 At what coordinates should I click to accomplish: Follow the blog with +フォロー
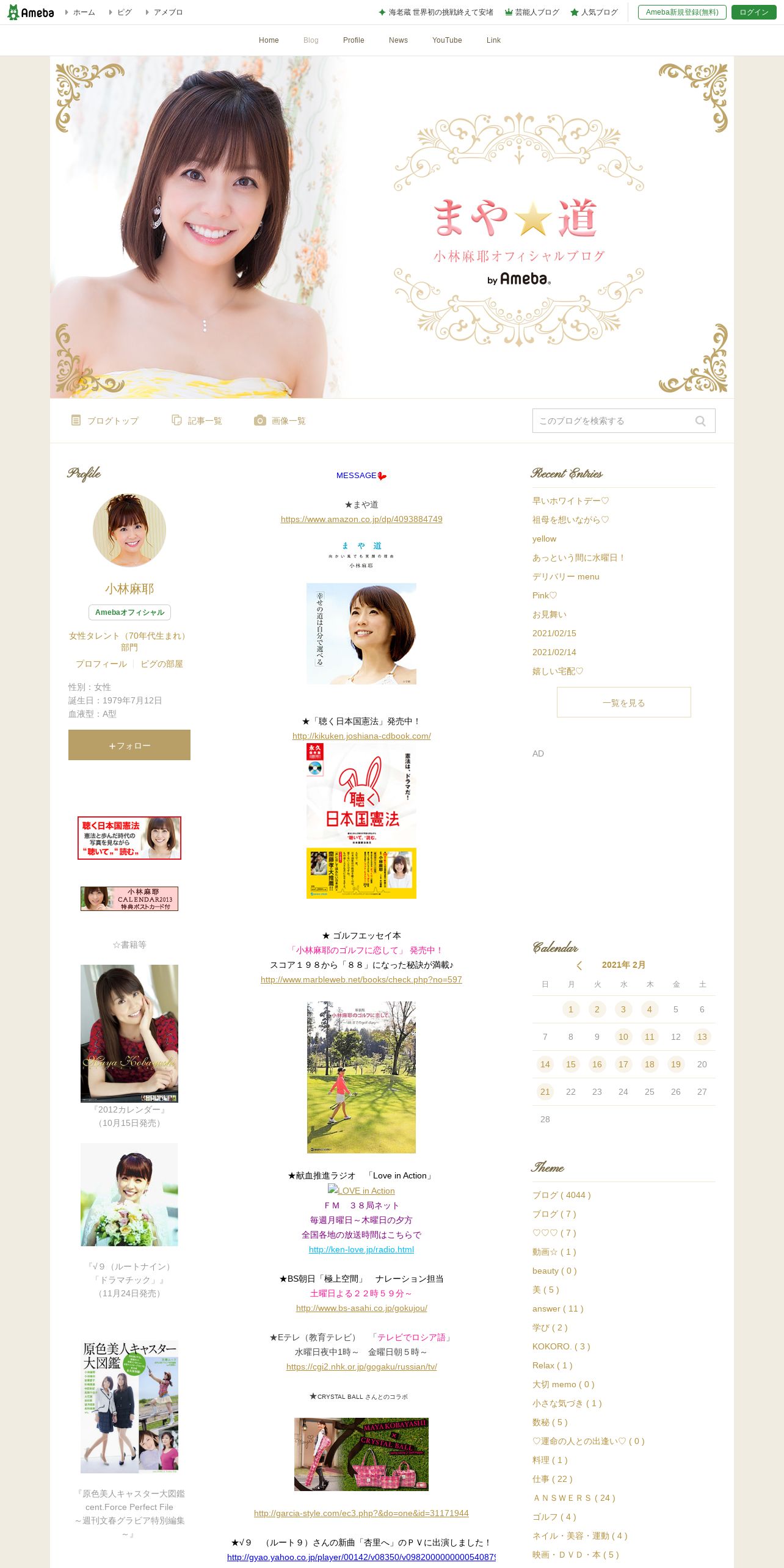coord(129,745)
